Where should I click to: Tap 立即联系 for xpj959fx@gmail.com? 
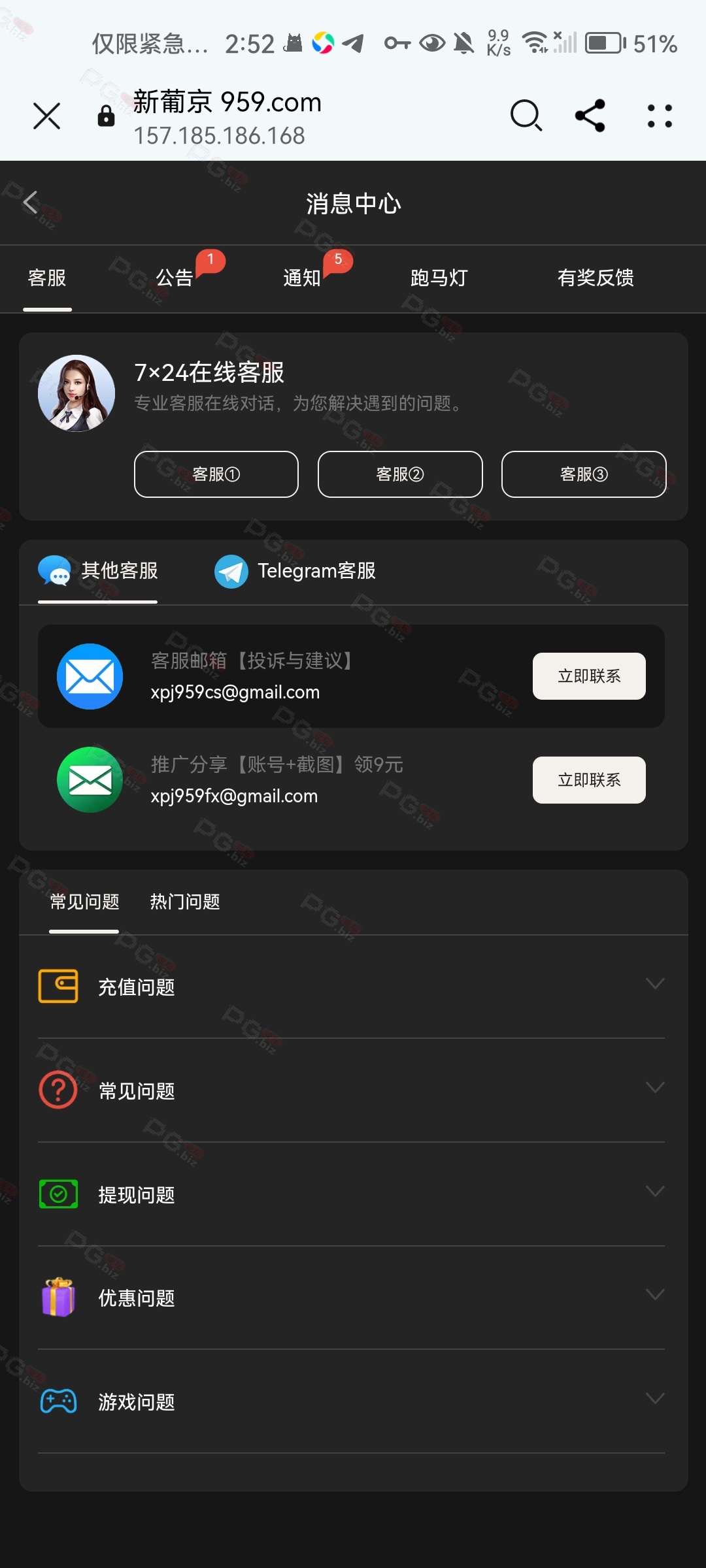(x=589, y=780)
